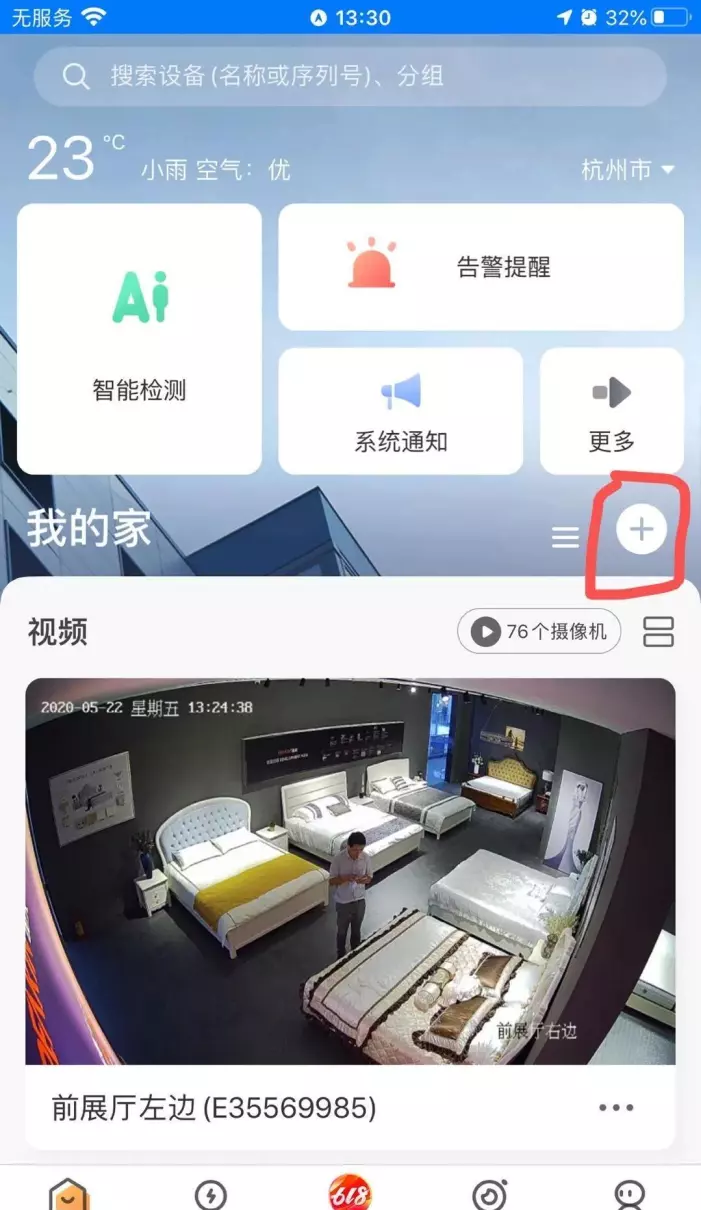
Task: Open the 前展厅左边 camera live preview
Action: (350, 871)
